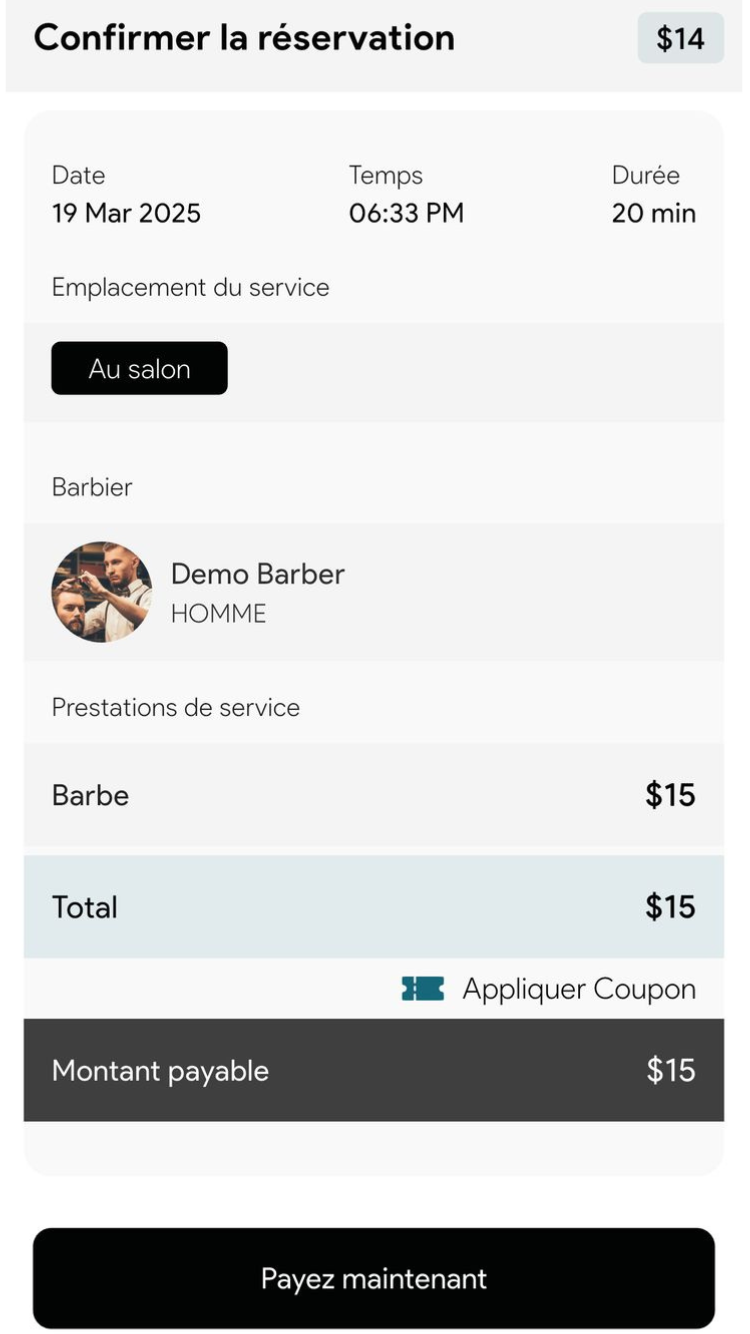Select the Au salon service location

[139, 369]
